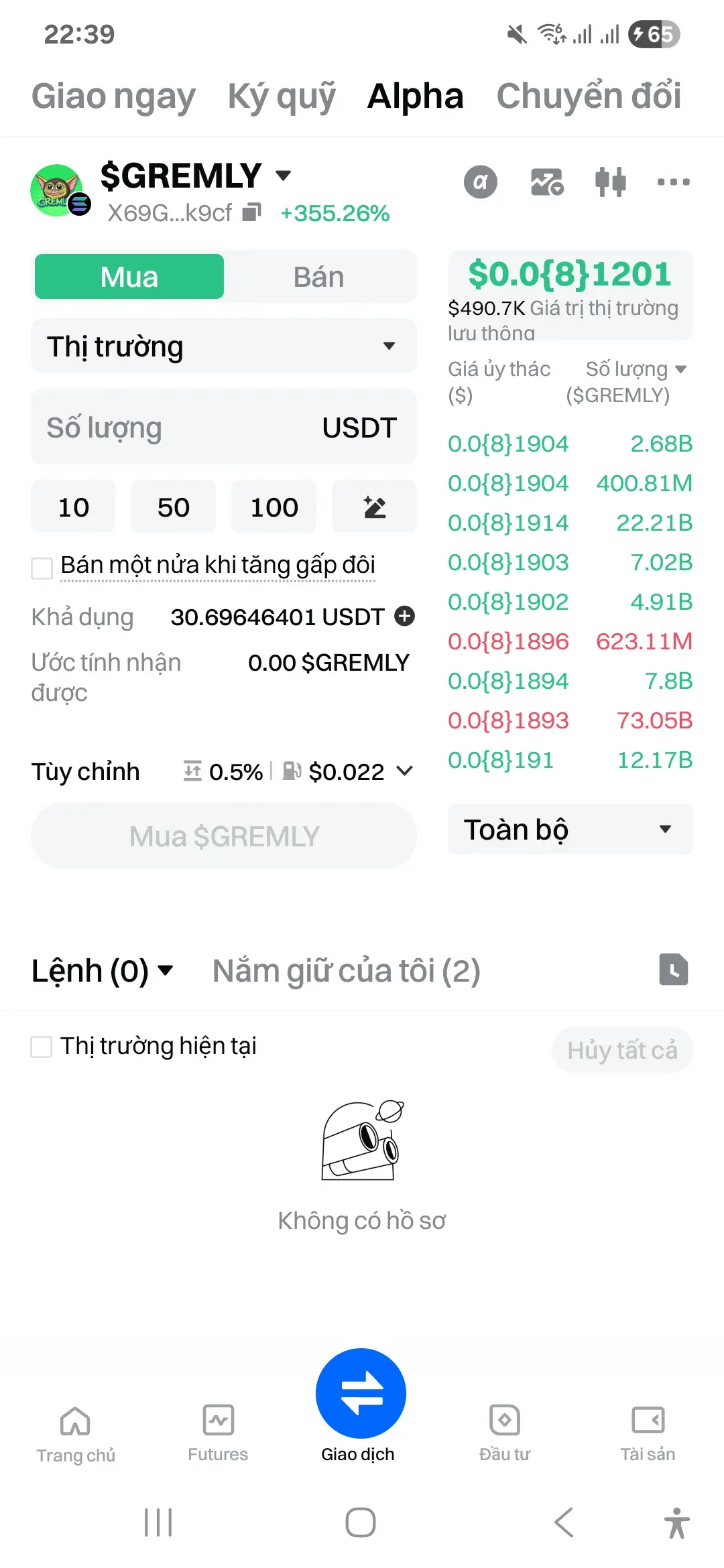Open the candlestick chart view

point(610,182)
